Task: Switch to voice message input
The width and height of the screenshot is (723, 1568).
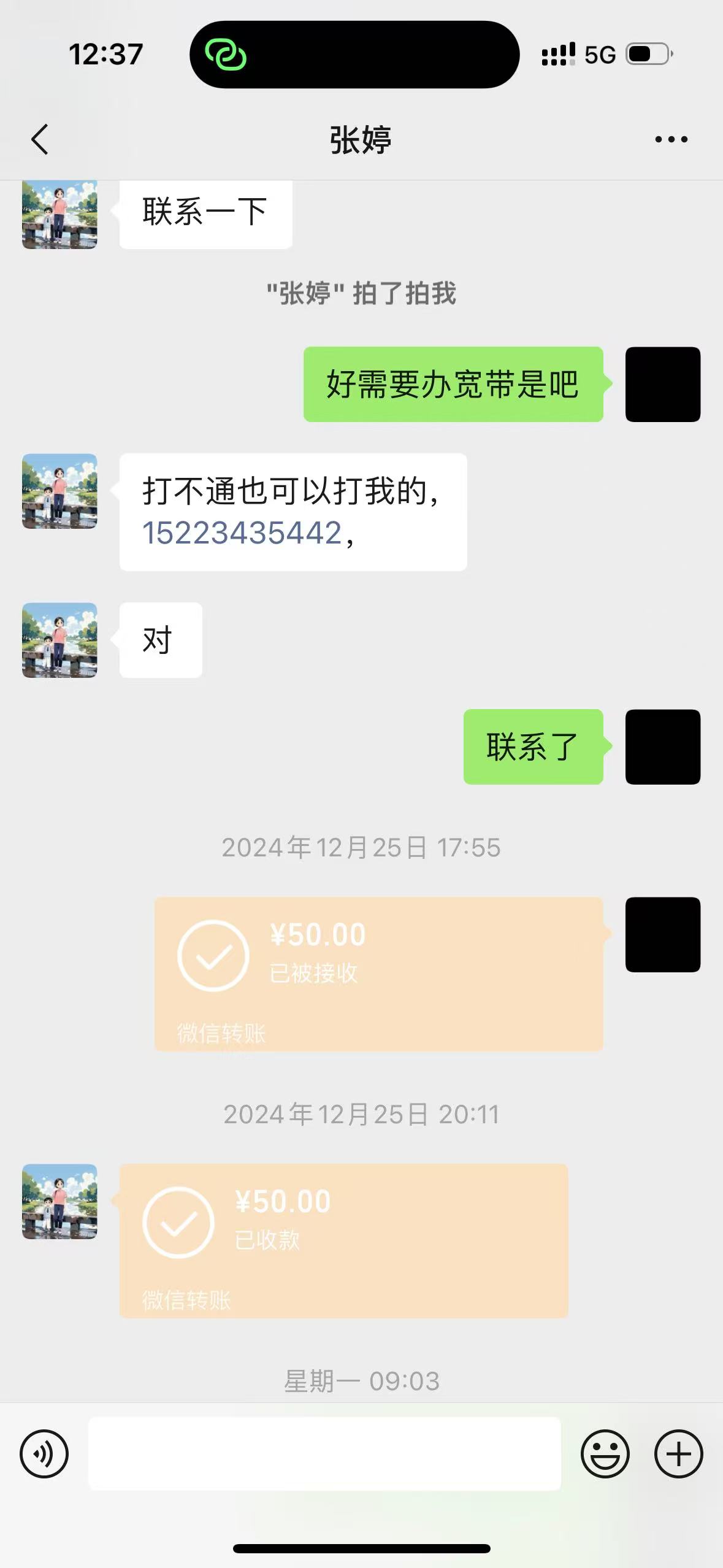Action: tap(44, 1453)
